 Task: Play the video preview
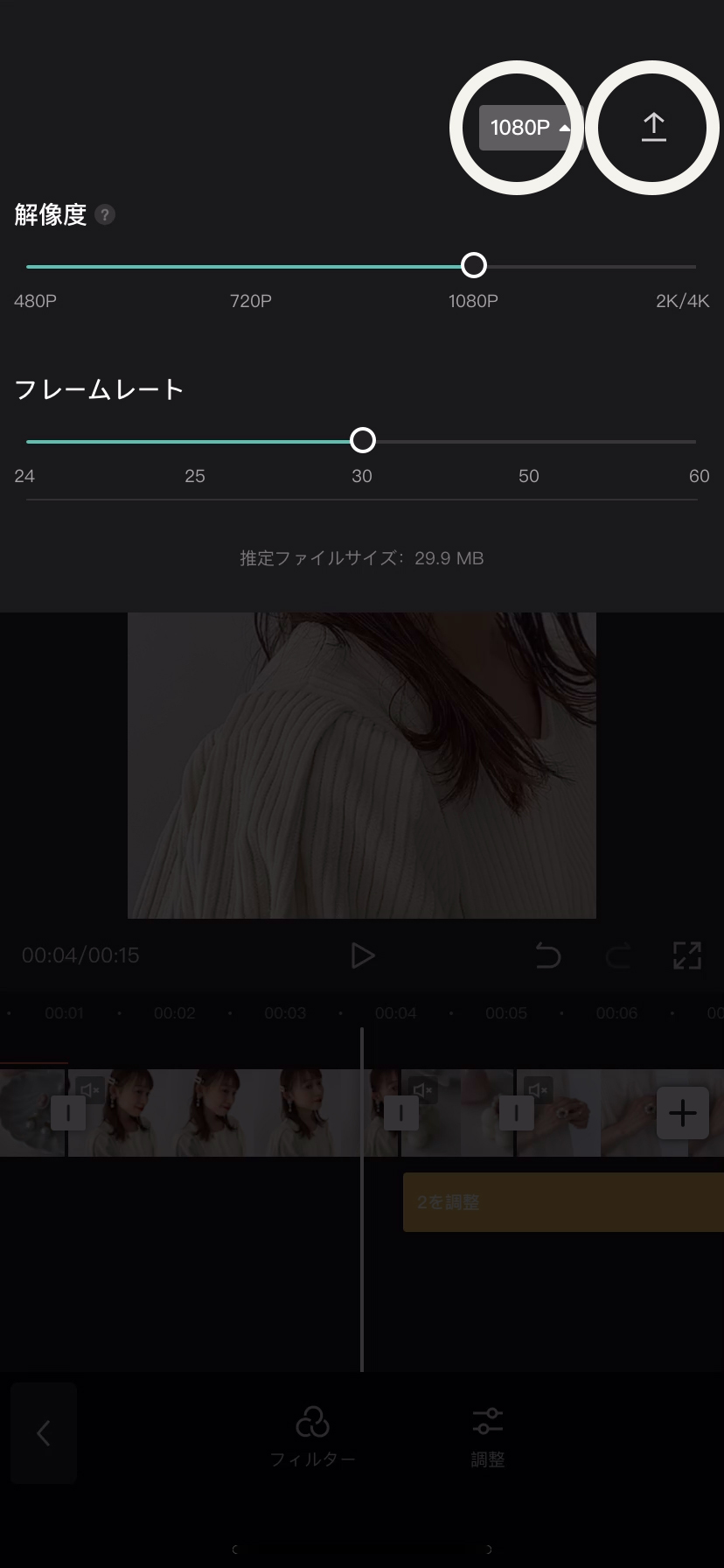point(362,955)
